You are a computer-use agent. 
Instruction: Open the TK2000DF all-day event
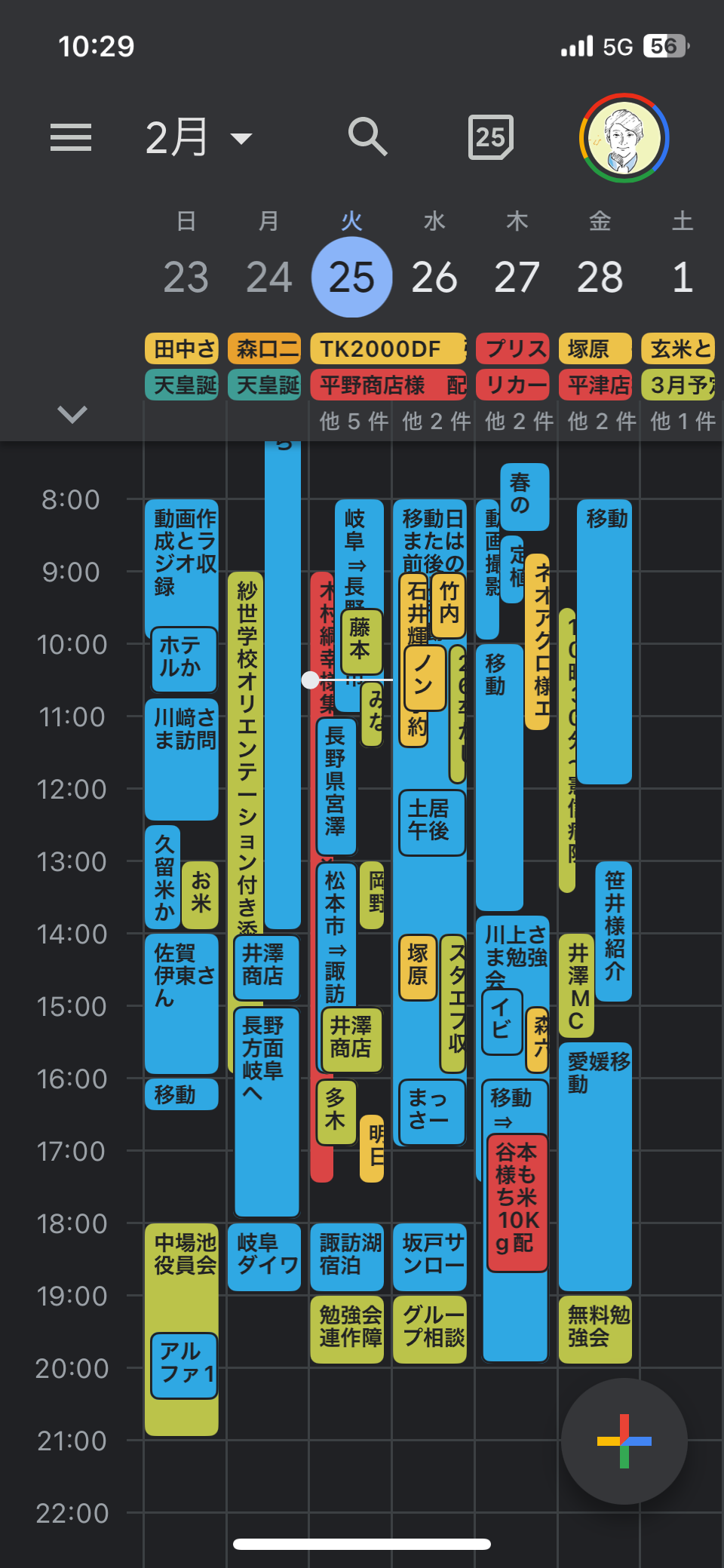388,348
